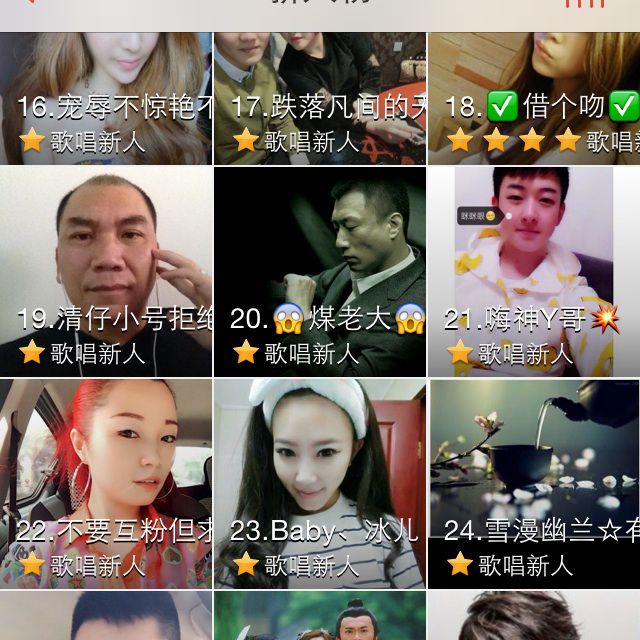Select rank 24 雪漫幽兰 card

point(534,484)
